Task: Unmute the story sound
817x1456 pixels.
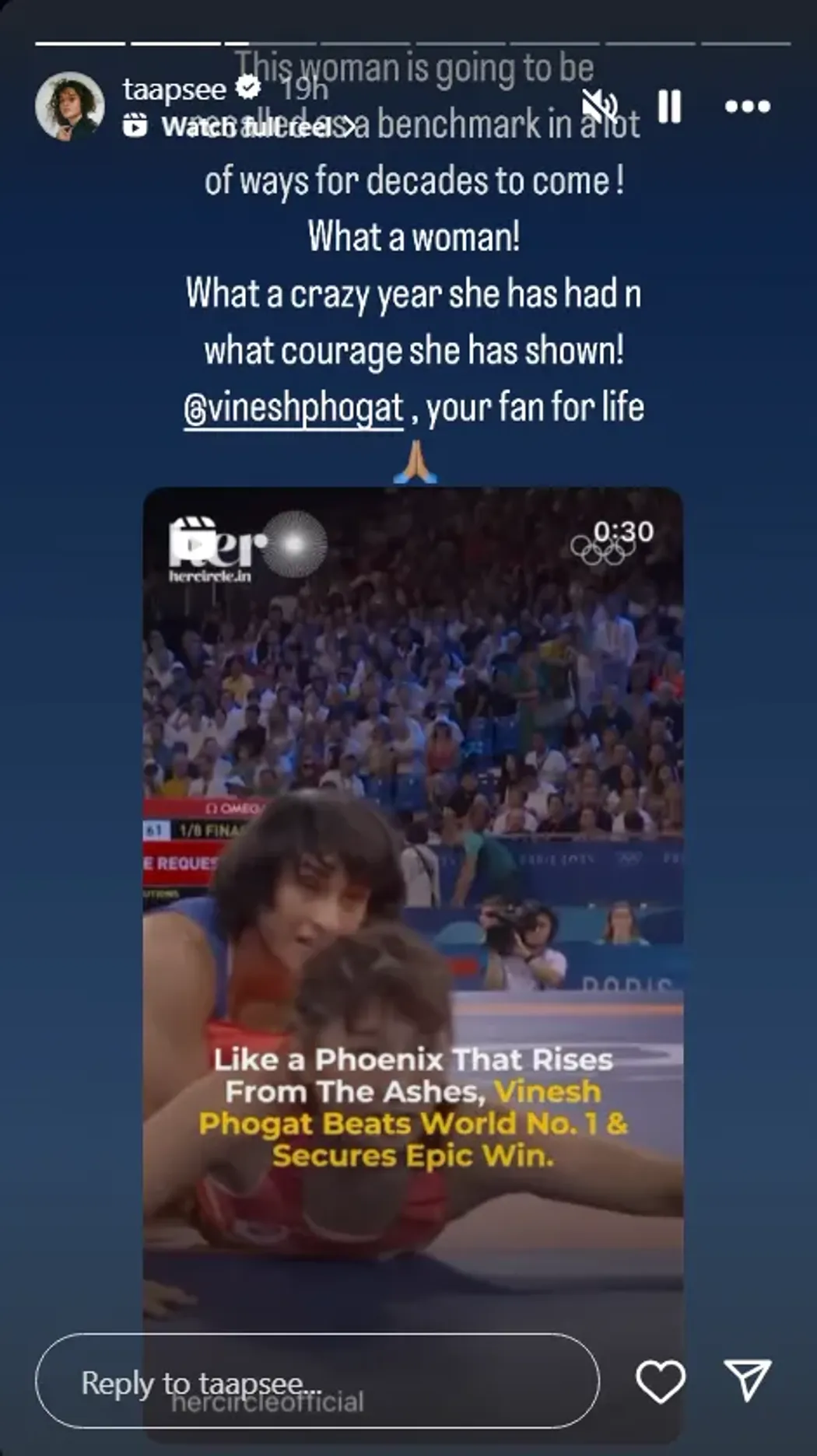Action: [x=600, y=106]
